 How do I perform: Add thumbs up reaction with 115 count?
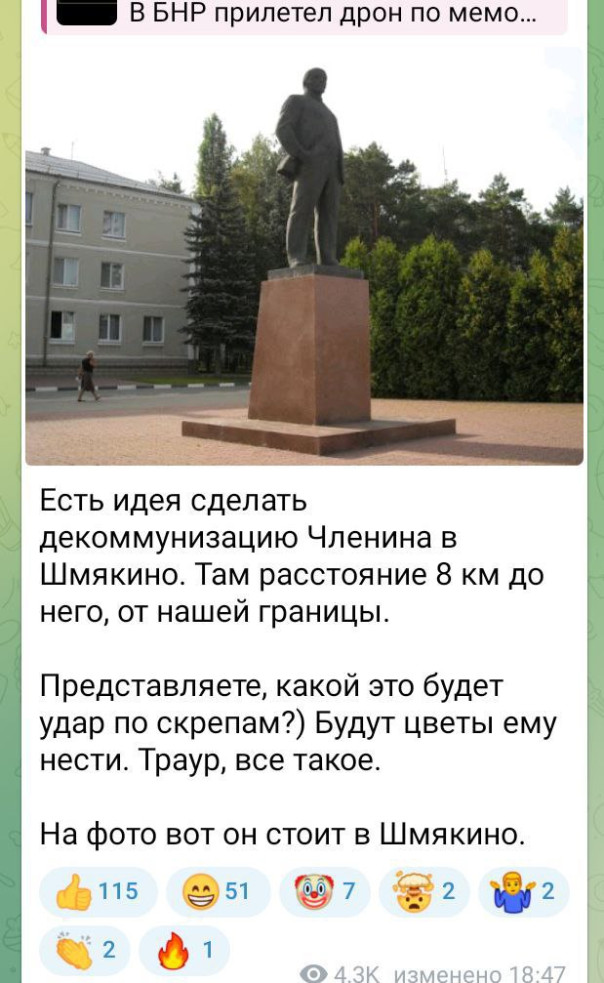(98, 892)
